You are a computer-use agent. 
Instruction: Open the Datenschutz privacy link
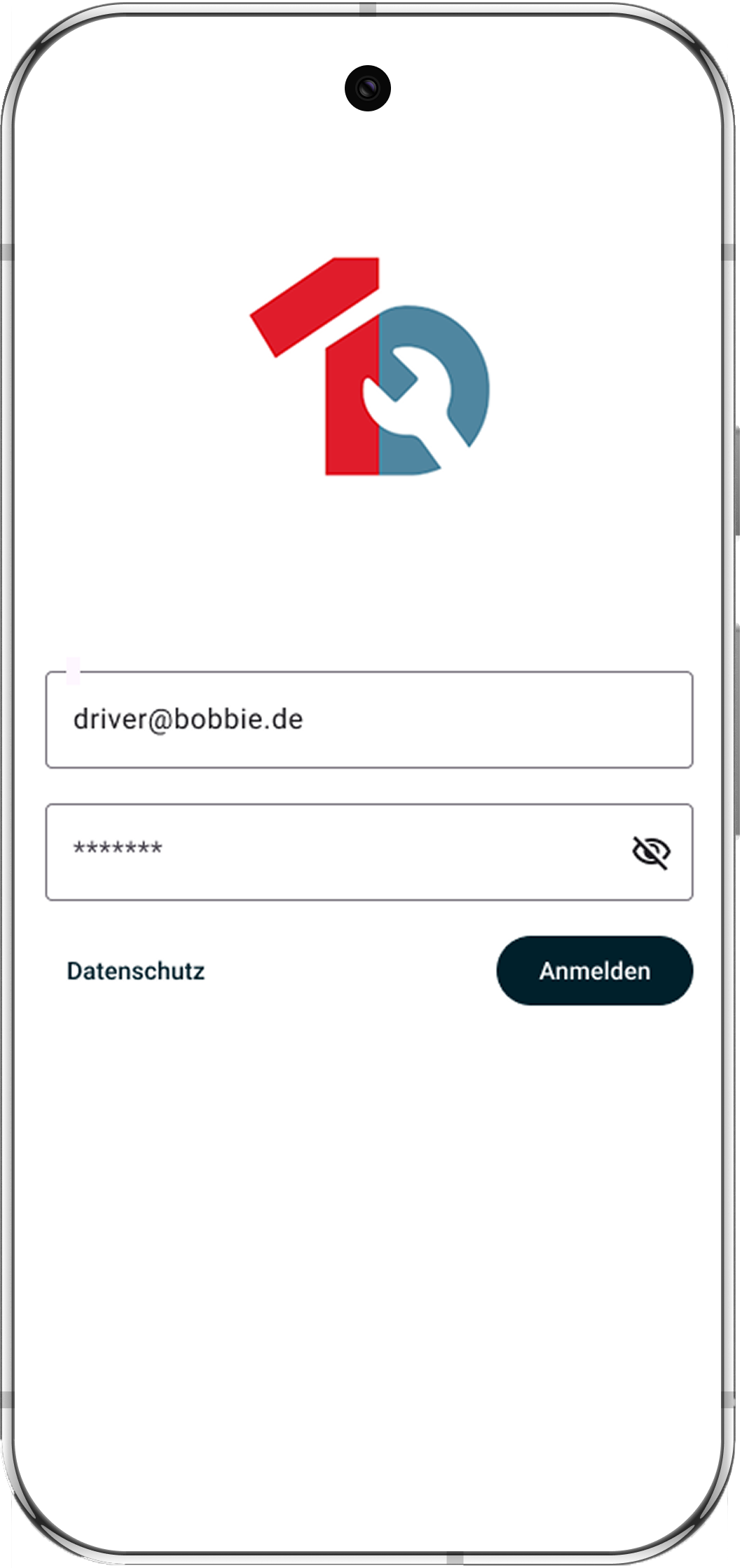pyautogui.click(x=136, y=971)
